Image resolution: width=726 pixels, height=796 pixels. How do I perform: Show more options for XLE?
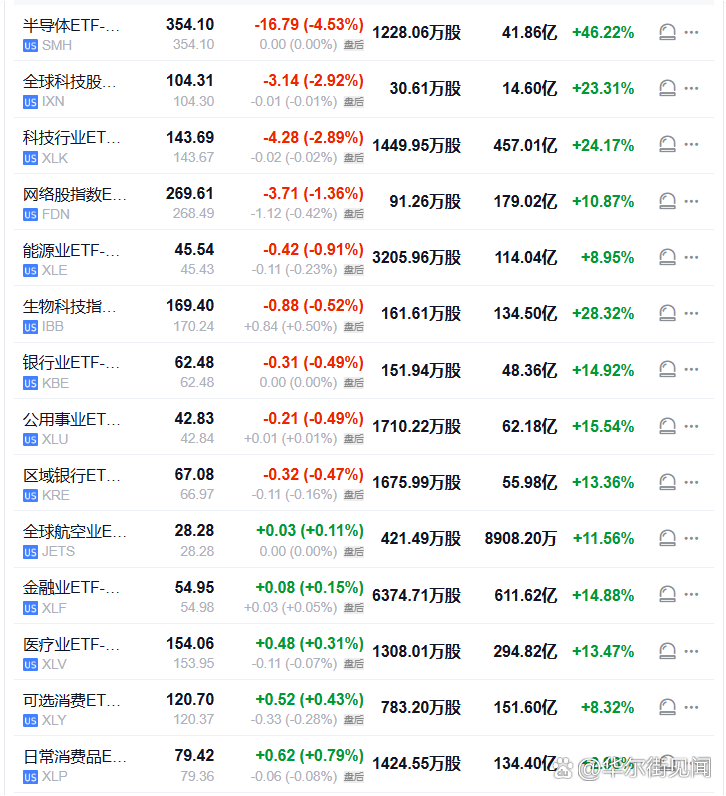(x=692, y=257)
